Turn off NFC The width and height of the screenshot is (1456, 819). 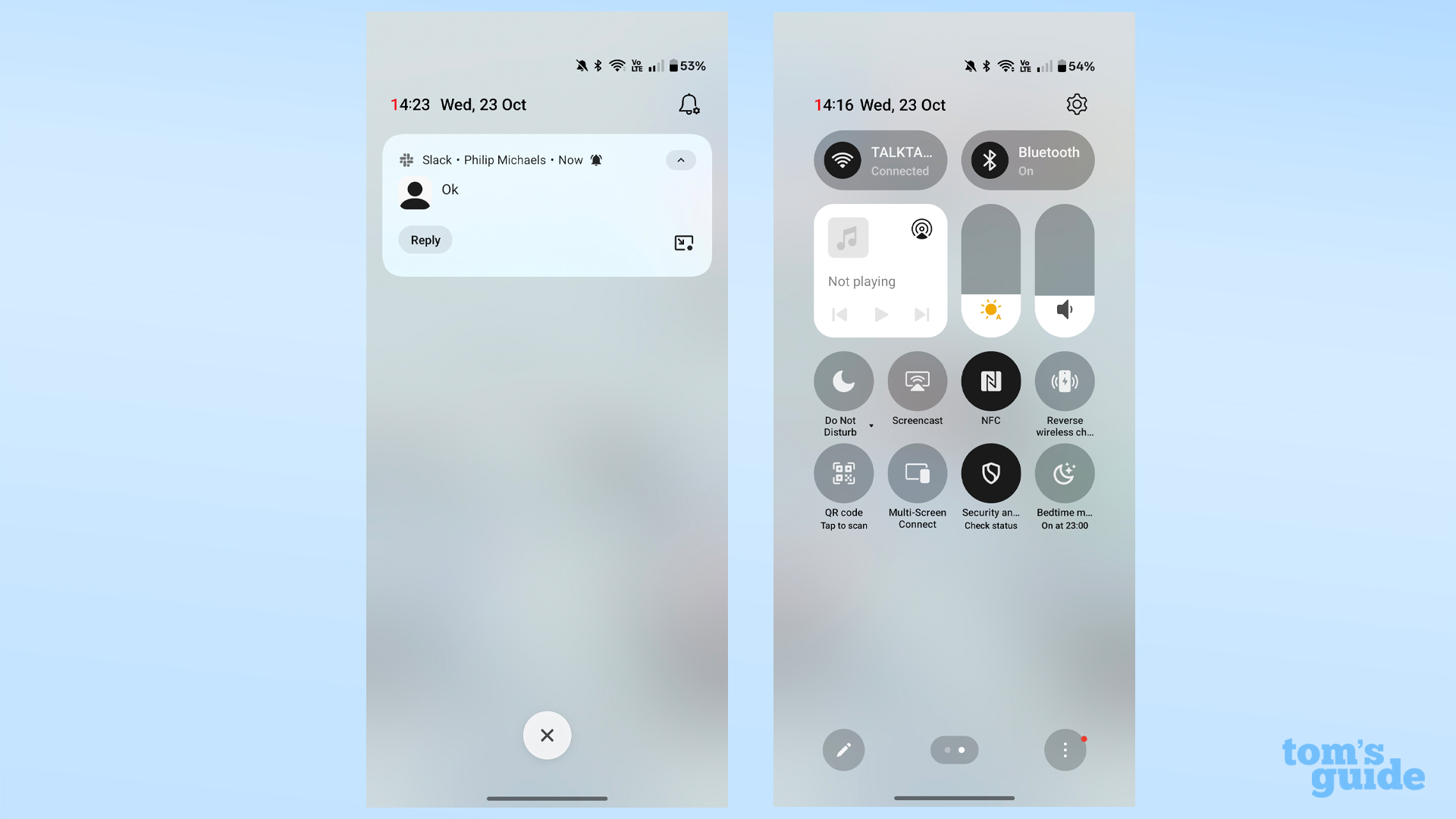tap(990, 381)
